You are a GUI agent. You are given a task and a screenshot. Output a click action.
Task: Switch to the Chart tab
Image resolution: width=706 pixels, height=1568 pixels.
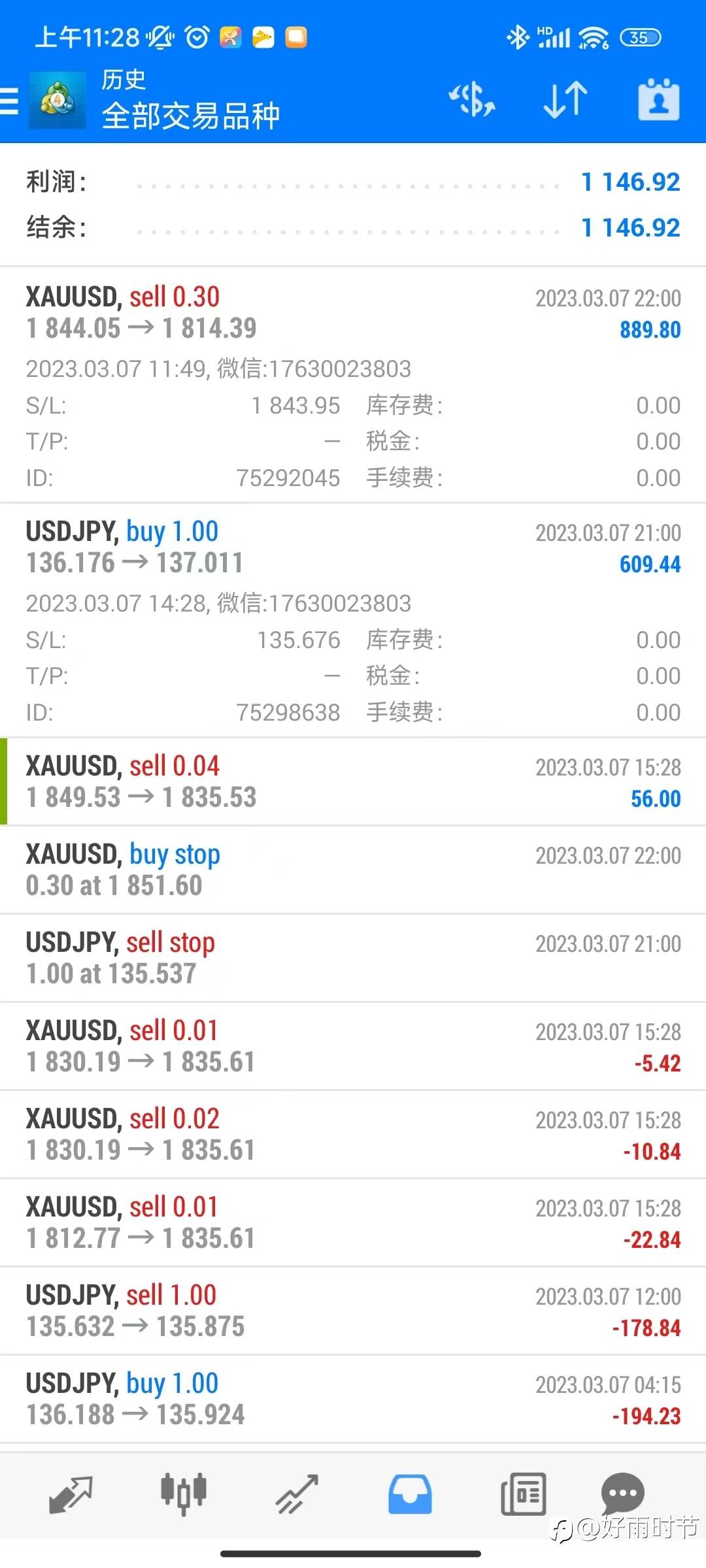point(184,1495)
